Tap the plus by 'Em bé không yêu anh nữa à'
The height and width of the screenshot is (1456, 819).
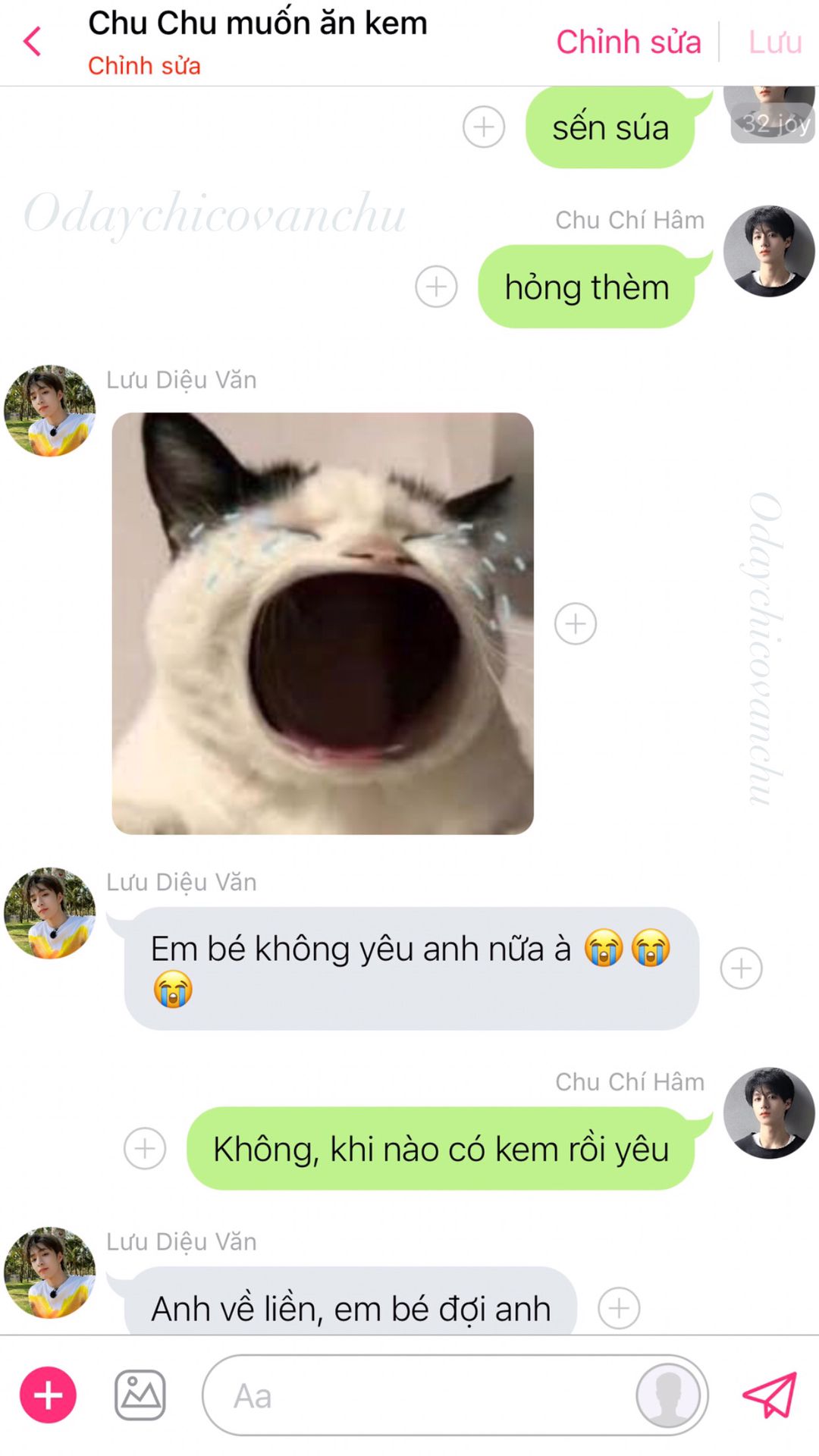pyautogui.click(x=741, y=968)
